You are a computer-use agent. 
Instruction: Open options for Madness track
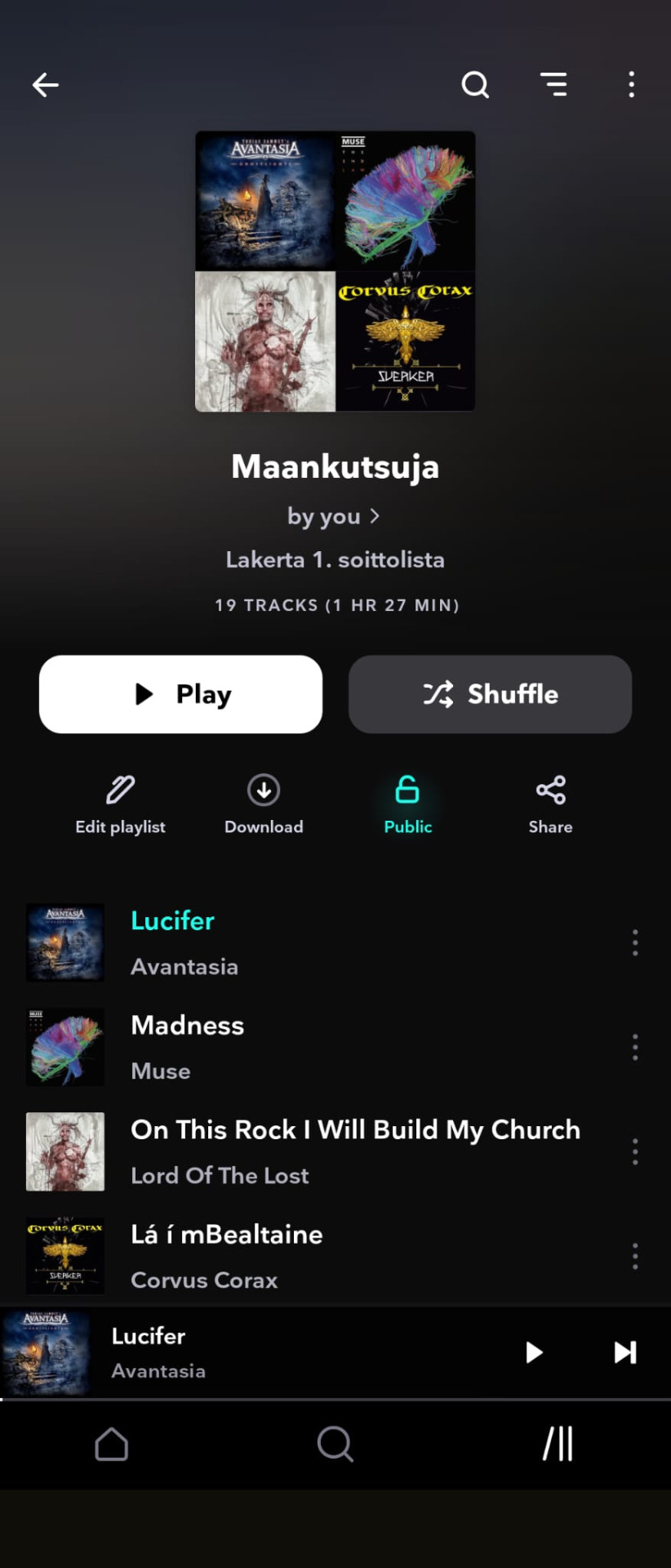click(635, 1047)
